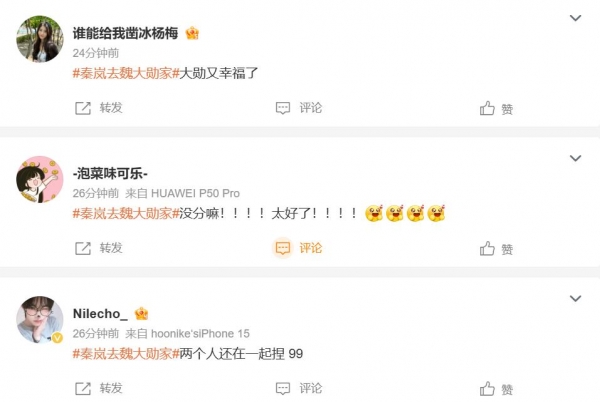The image size is (600, 402).
Task: Repost 谁能给我凿冰杨梅's post
Action: [x=100, y=107]
